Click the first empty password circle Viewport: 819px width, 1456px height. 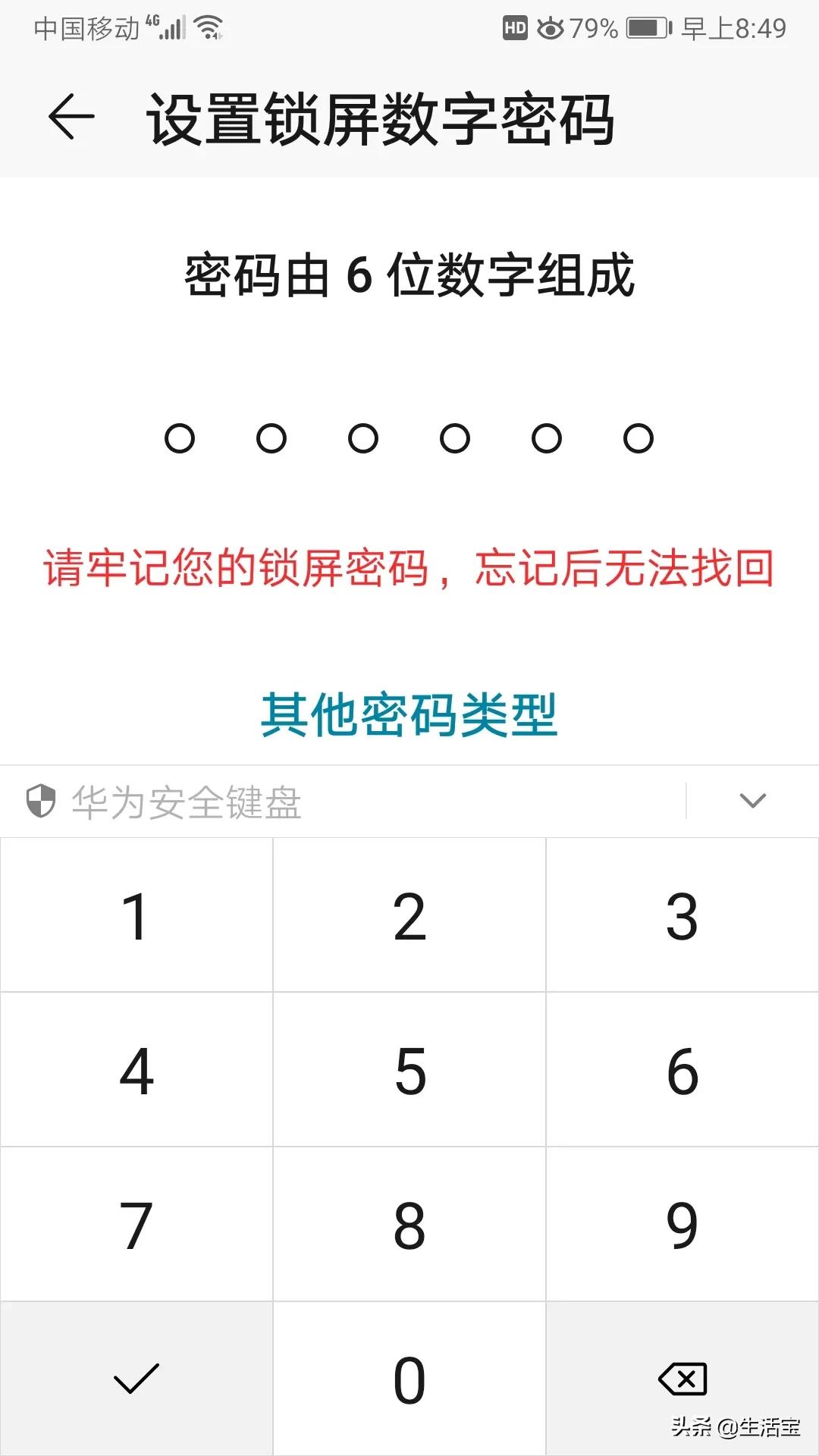point(179,438)
